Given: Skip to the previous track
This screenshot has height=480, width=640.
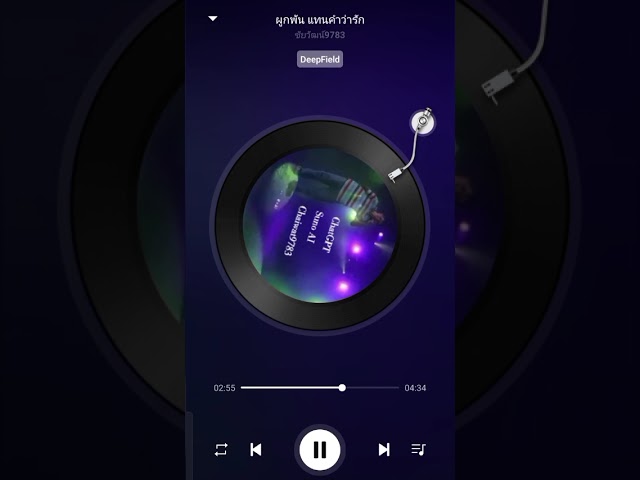Looking at the screenshot, I should pyautogui.click(x=256, y=450).
